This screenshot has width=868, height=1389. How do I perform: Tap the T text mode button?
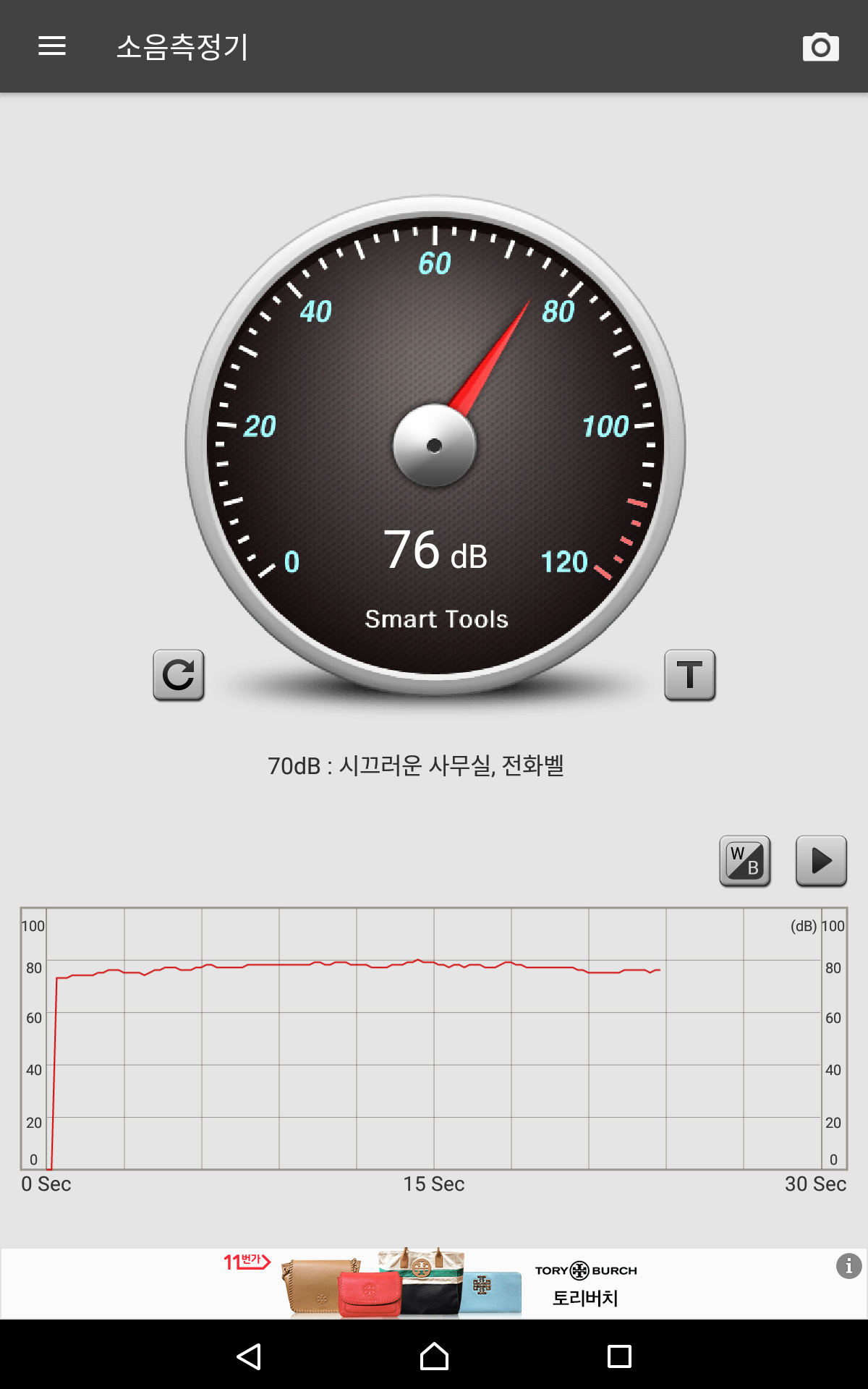point(689,675)
